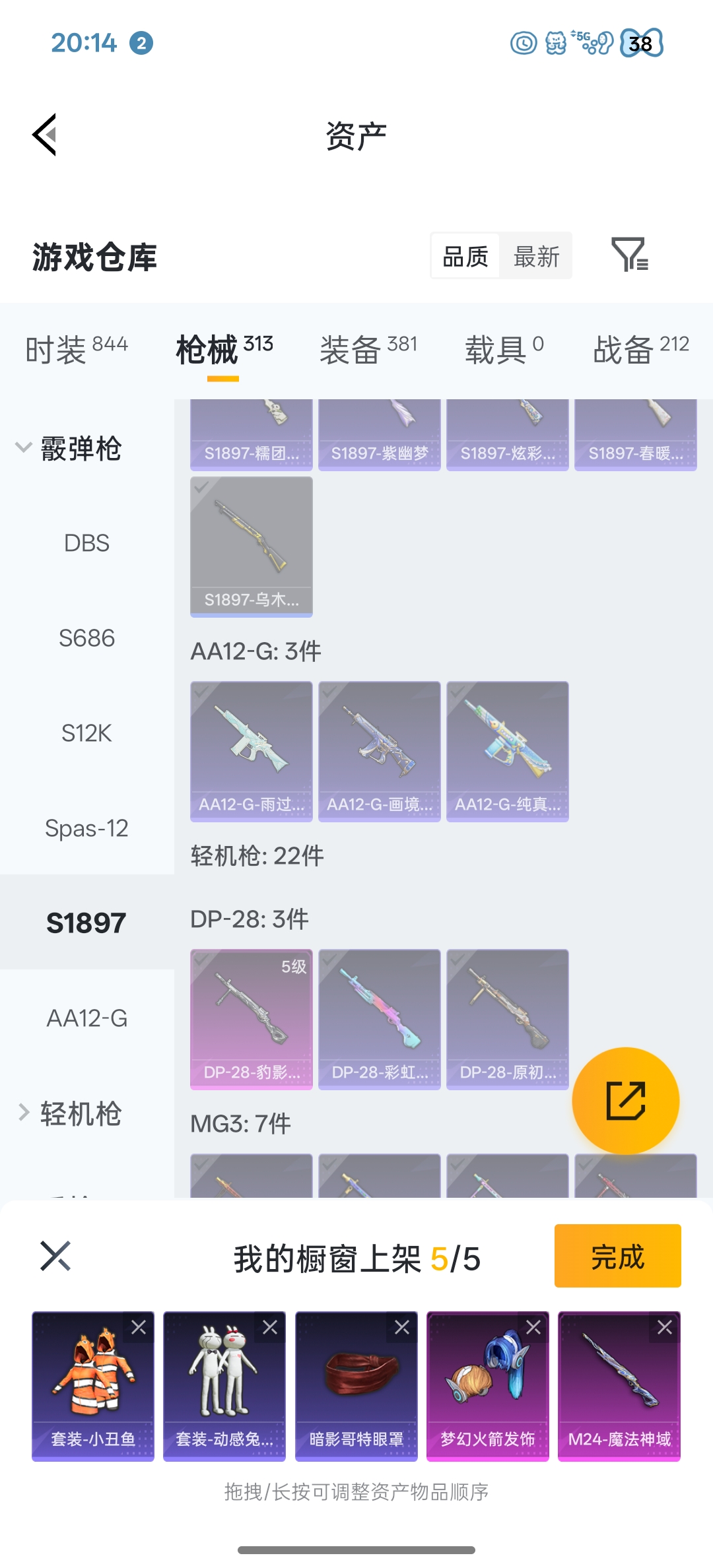Image resolution: width=713 pixels, height=1568 pixels.
Task: Switch to the 战备 tab
Action: (x=640, y=349)
